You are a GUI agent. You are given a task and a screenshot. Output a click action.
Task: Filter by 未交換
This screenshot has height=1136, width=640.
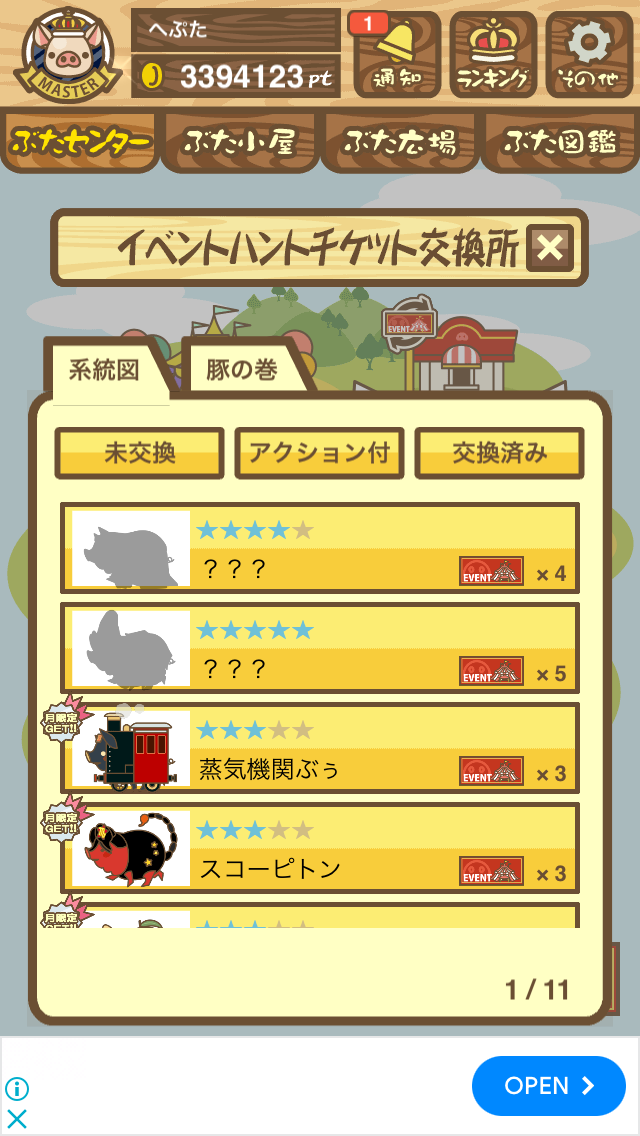click(x=139, y=453)
